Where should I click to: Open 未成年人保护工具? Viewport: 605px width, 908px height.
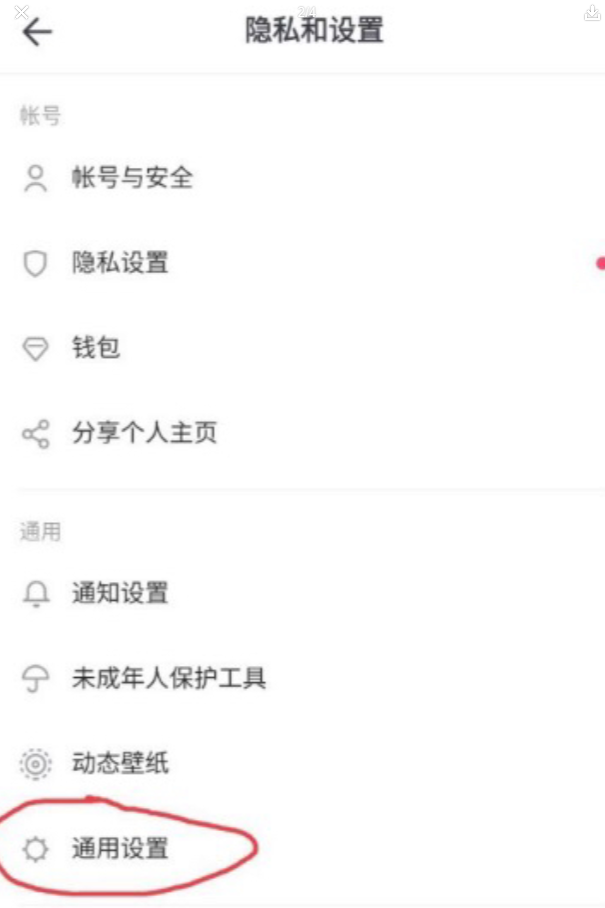[x=168, y=679]
